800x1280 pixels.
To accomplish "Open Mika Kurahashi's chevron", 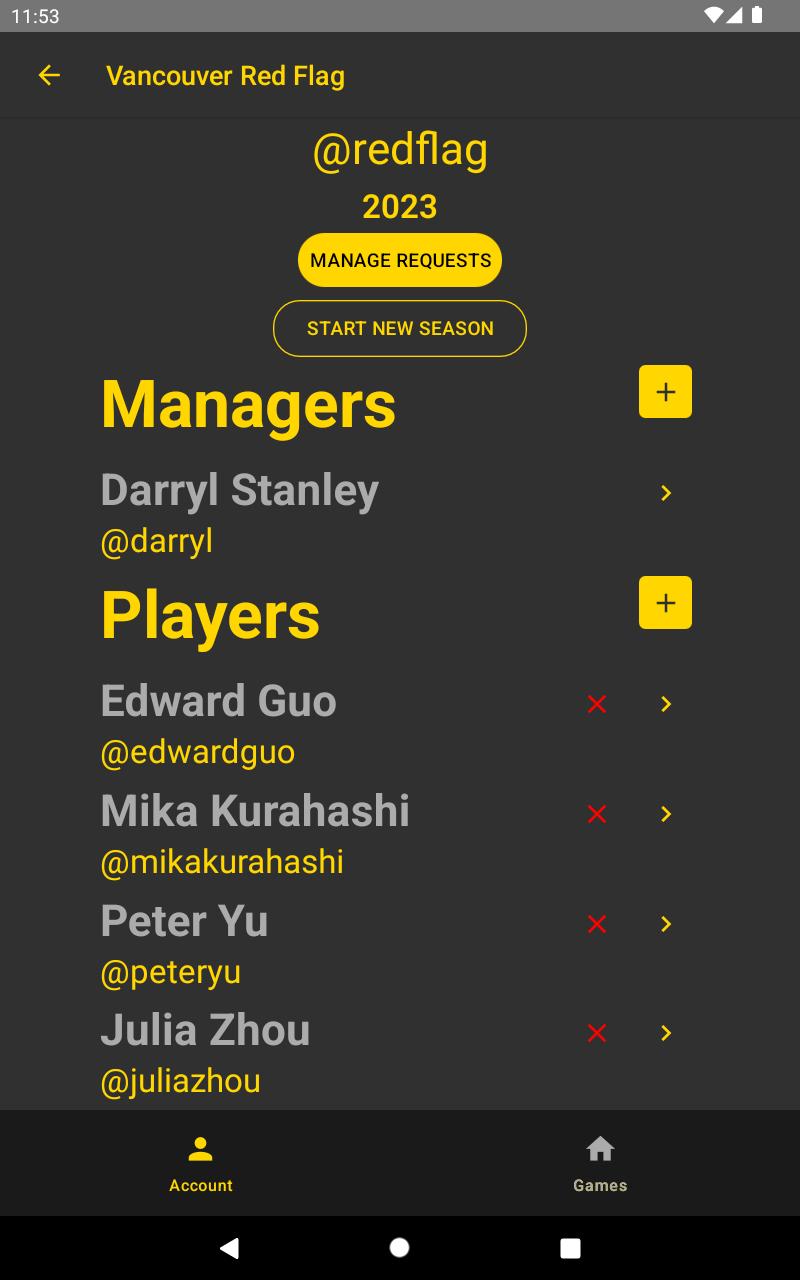I will 666,814.
